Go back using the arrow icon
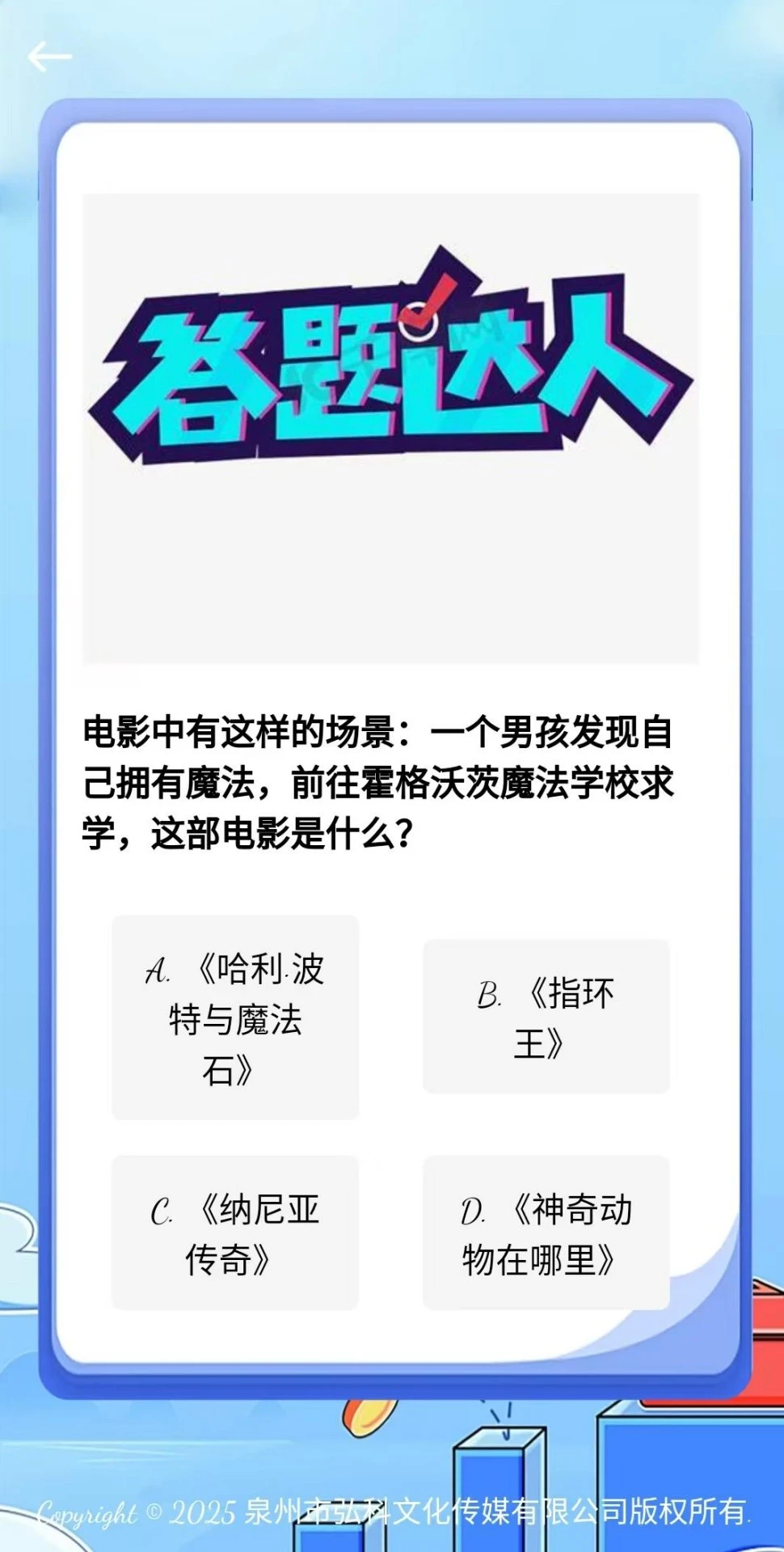This screenshot has height=1552, width=784. [x=49, y=57]
